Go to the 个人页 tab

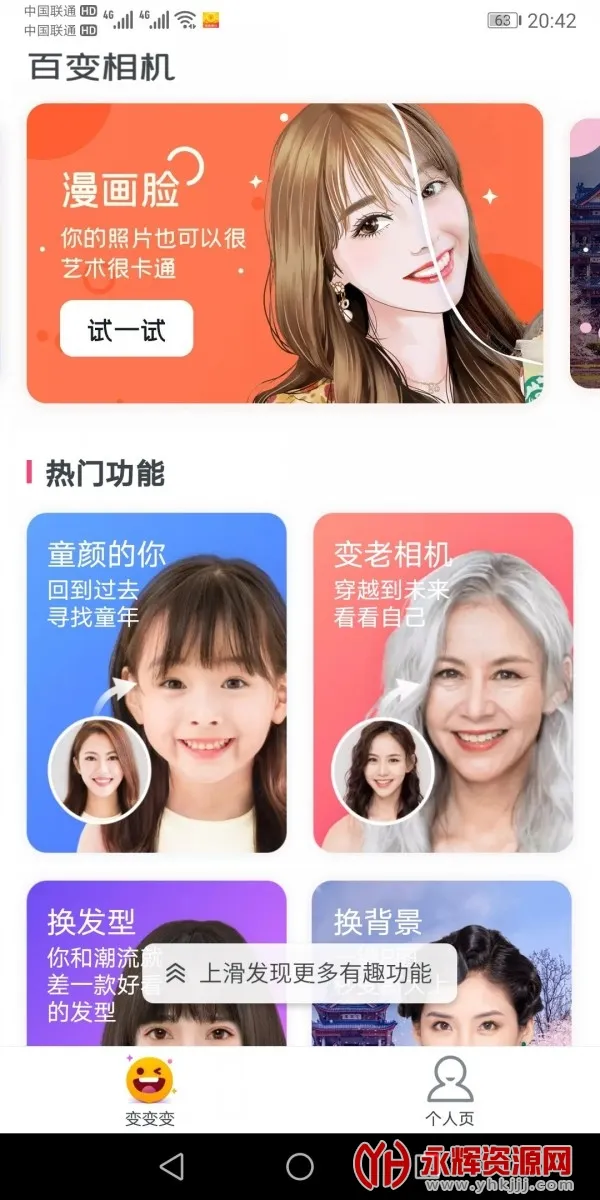coord(449,1092)
